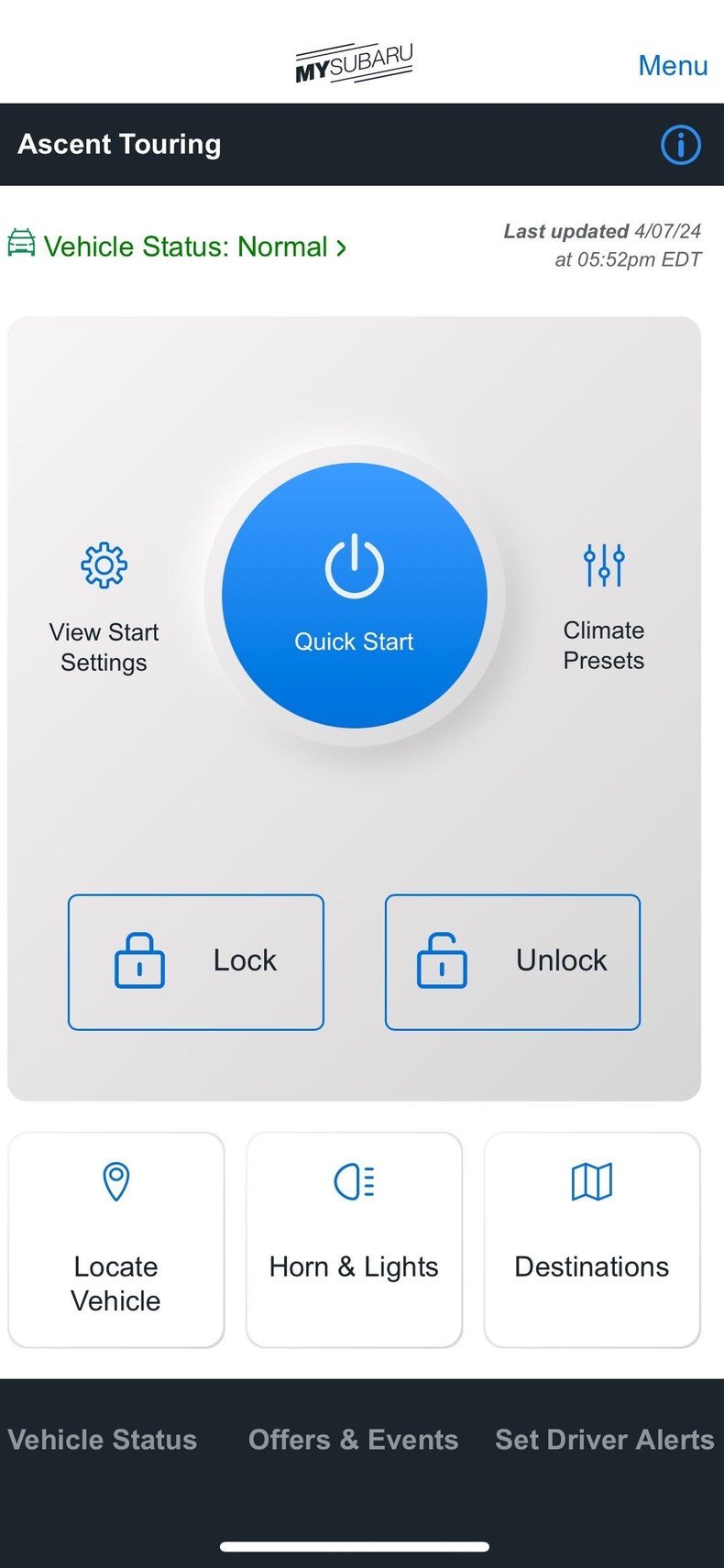Open Offers & Events
The width and height of the screenshot is (724, 1568).
[x=353, y=1439]
